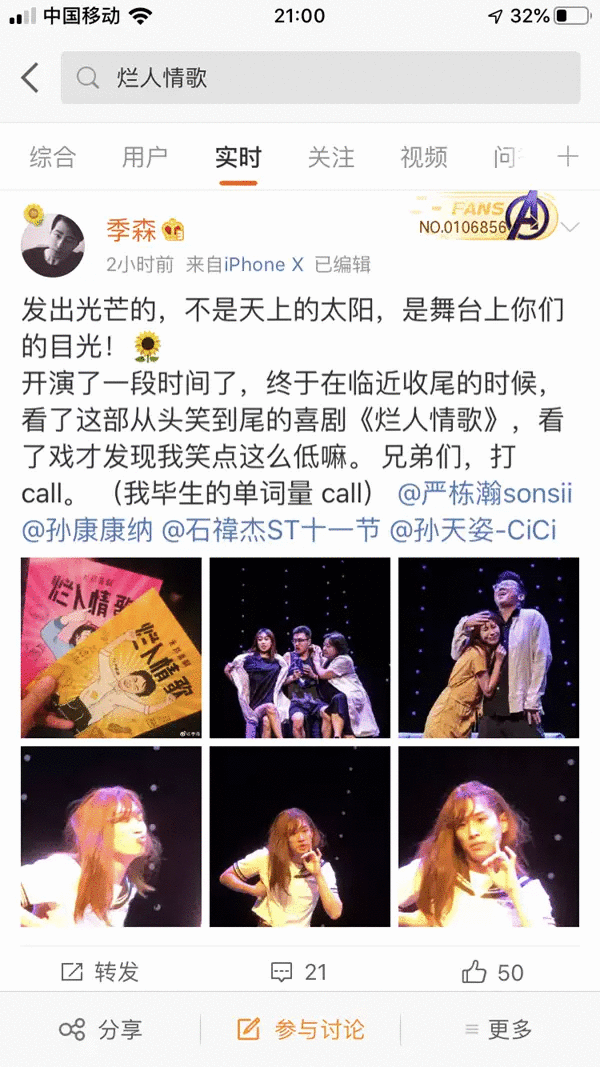This screenshot has width=600, height=1067.
Task: Switch to the 用户 tab
Action: [145, 157]
